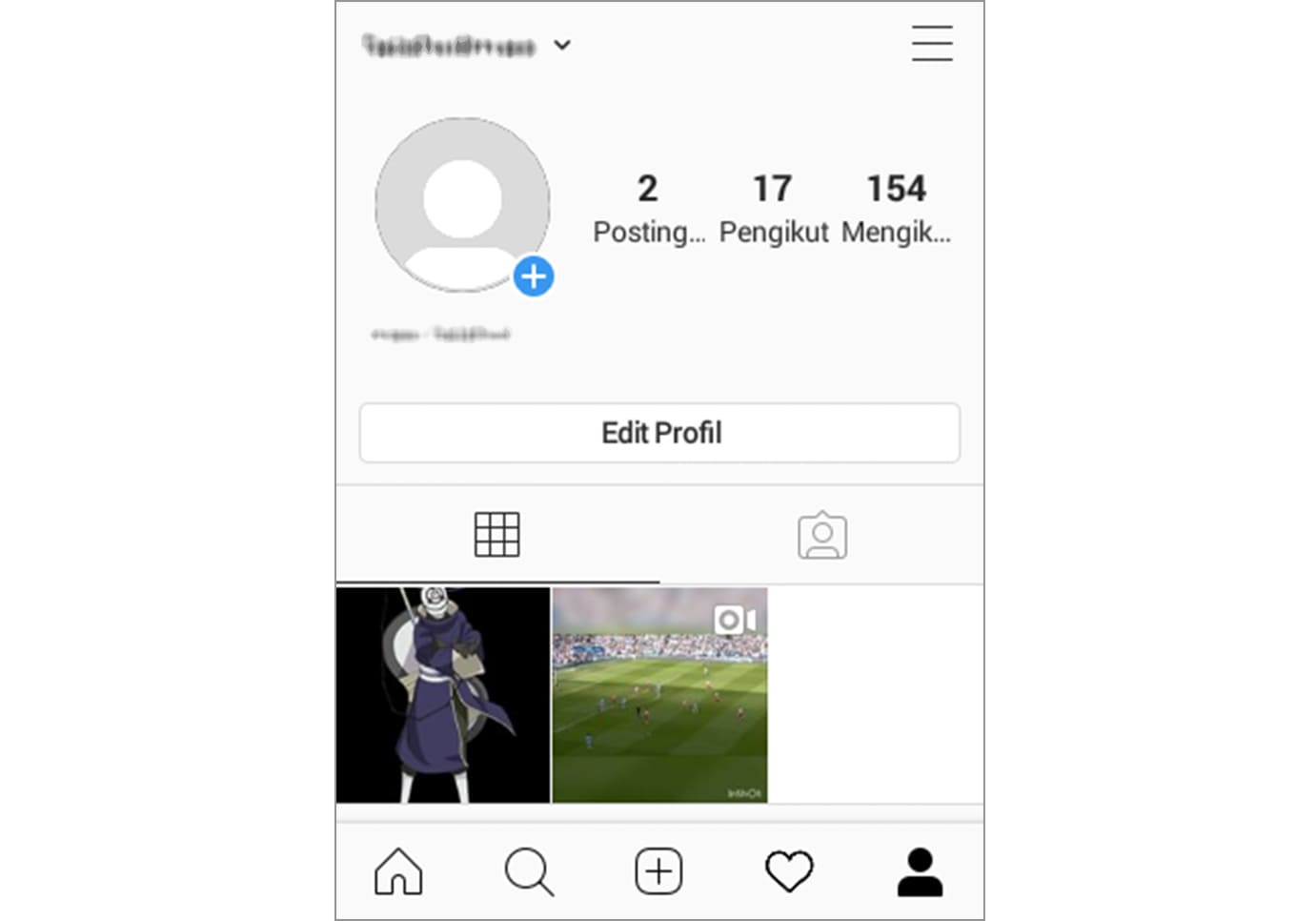
Task: Switch to the tagged photos tab
Action: 821,535
